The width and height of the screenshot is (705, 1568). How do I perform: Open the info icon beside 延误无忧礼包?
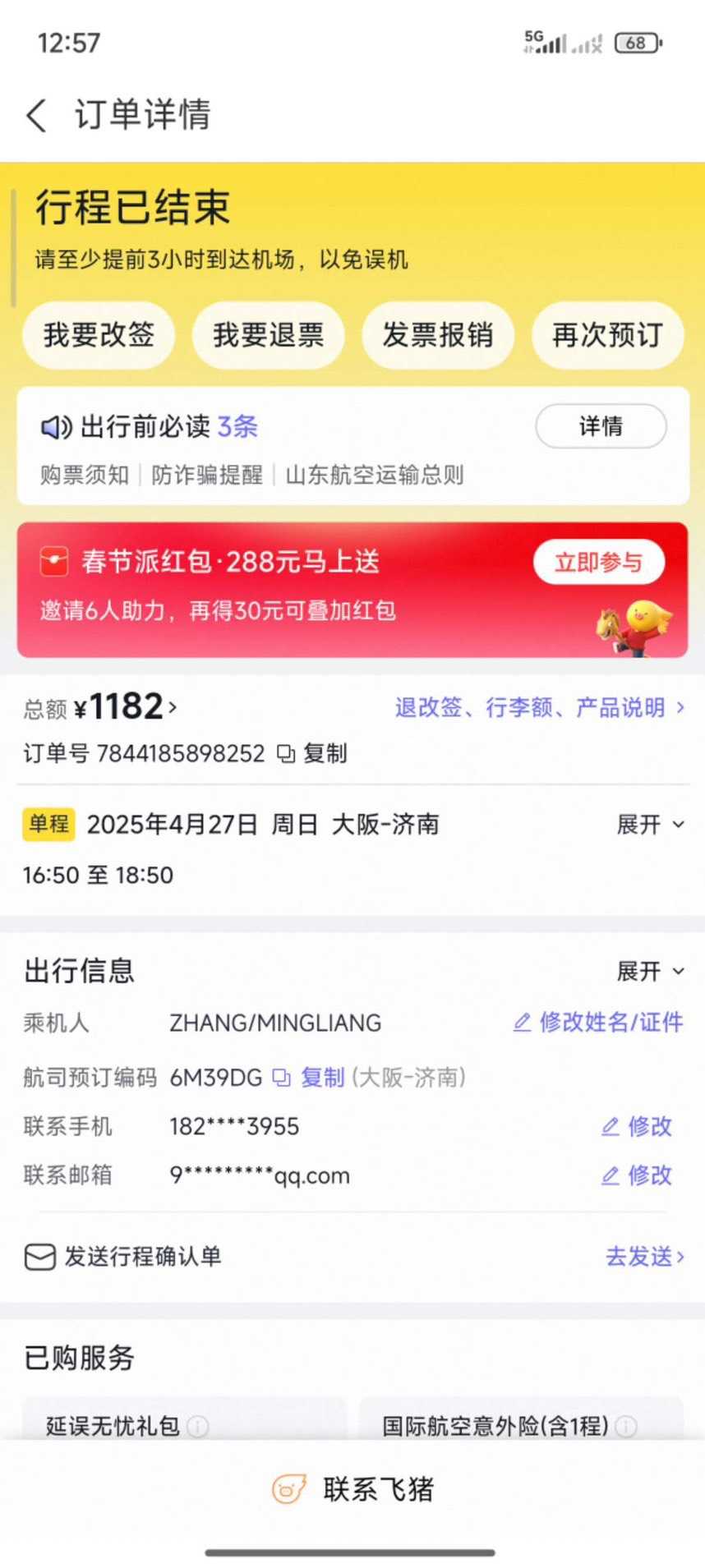(x=197, y=1426)
